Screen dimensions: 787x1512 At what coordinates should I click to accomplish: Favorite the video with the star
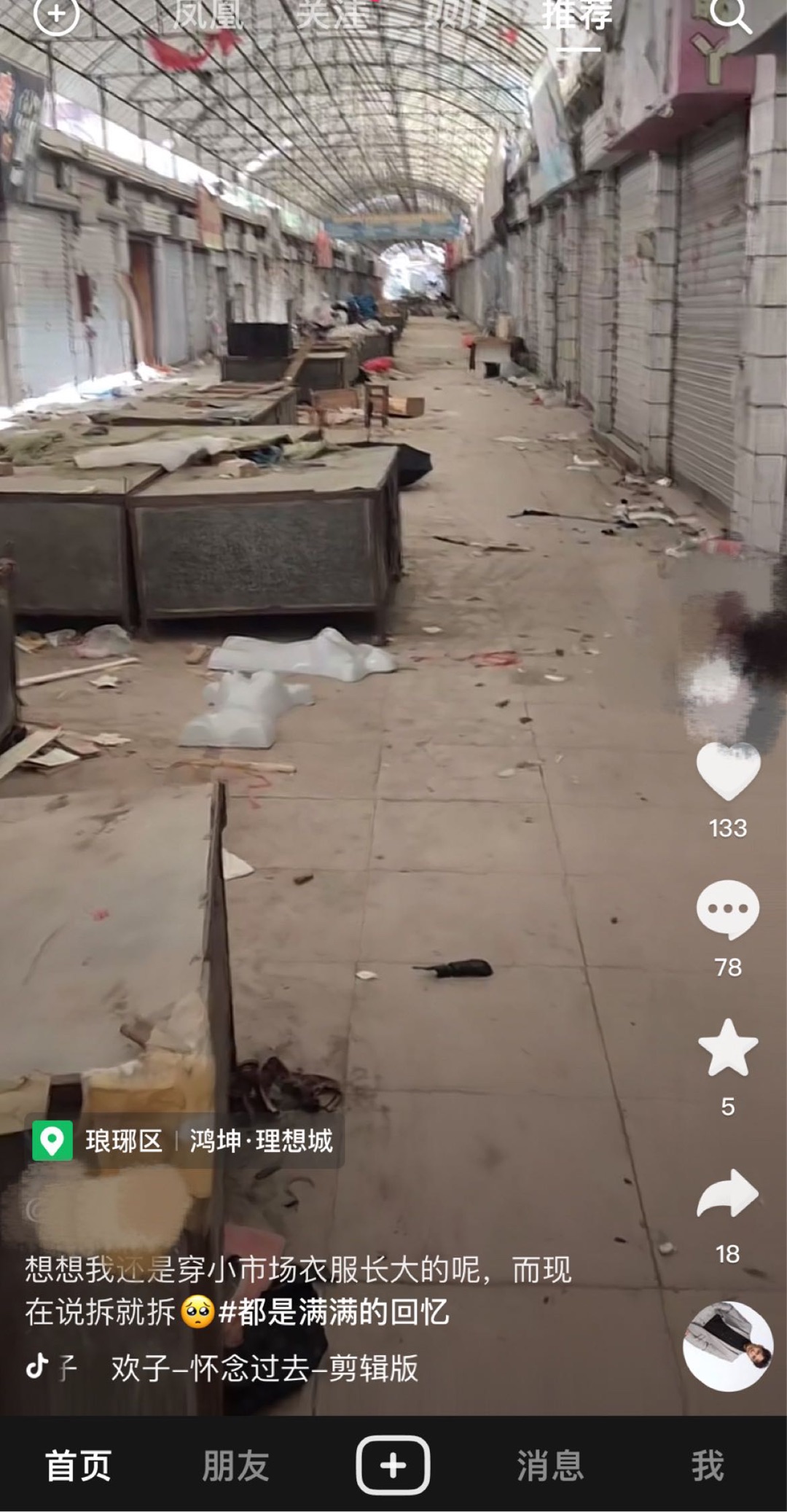tap(728, 1048)
